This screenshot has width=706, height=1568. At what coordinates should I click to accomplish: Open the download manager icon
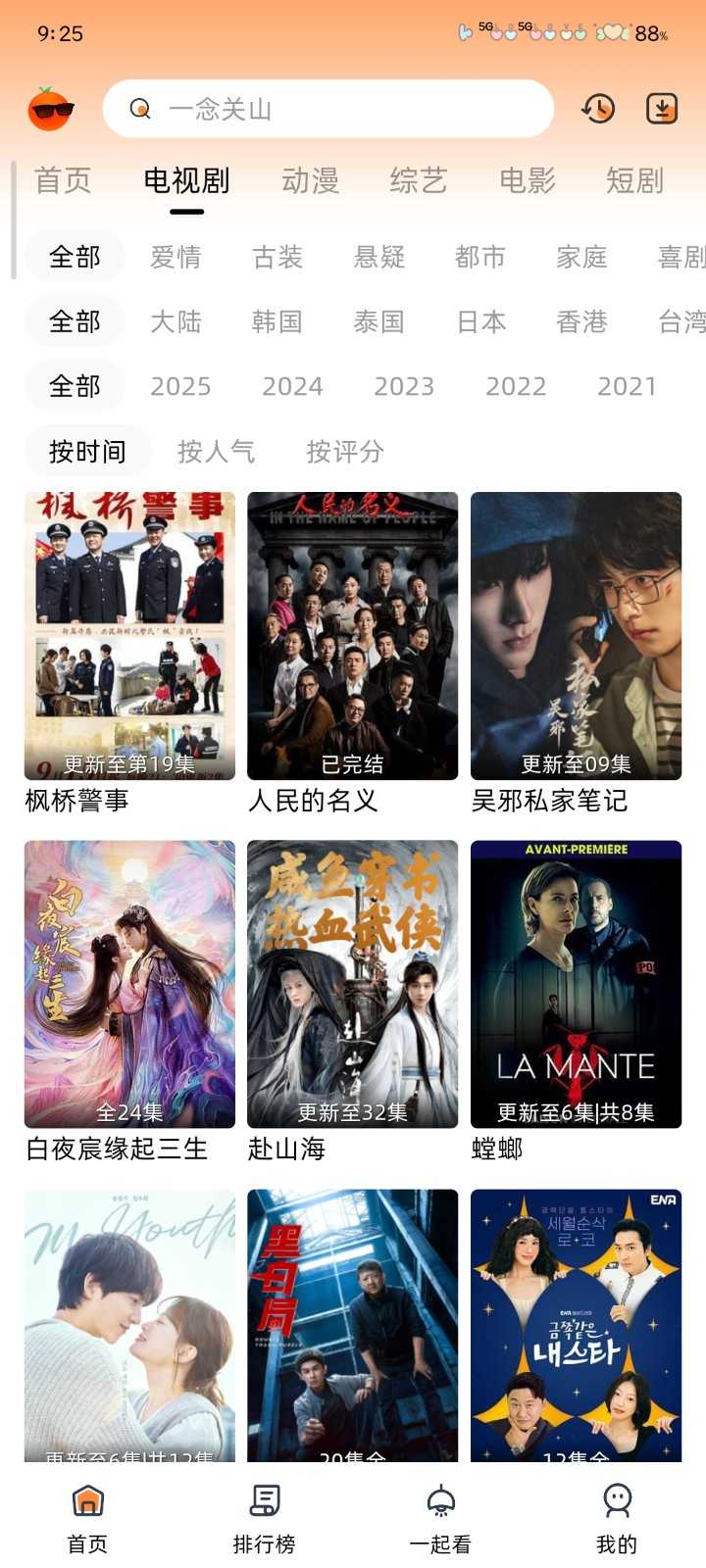(663, 109)
